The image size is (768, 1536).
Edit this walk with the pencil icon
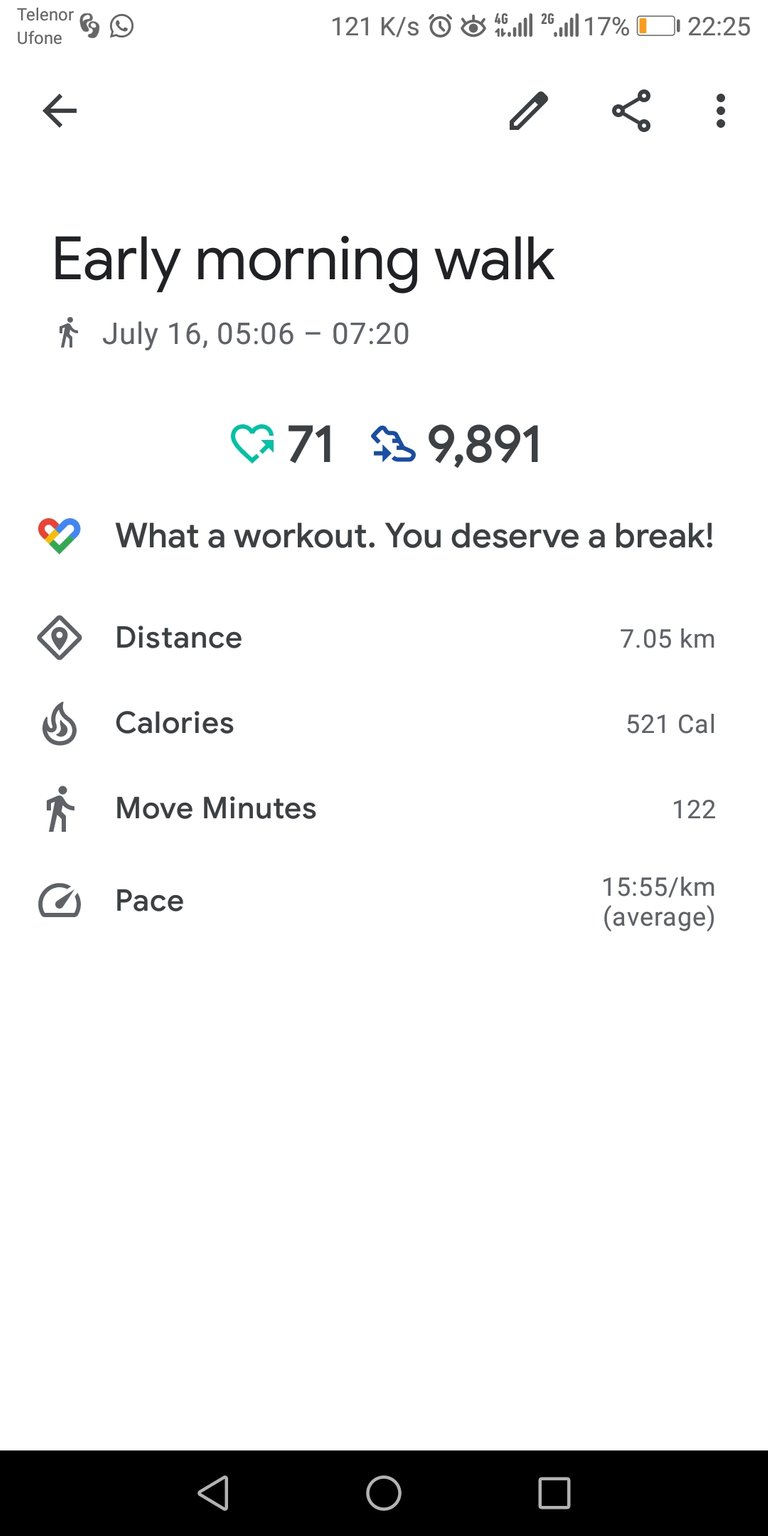(x=528, y=111)
